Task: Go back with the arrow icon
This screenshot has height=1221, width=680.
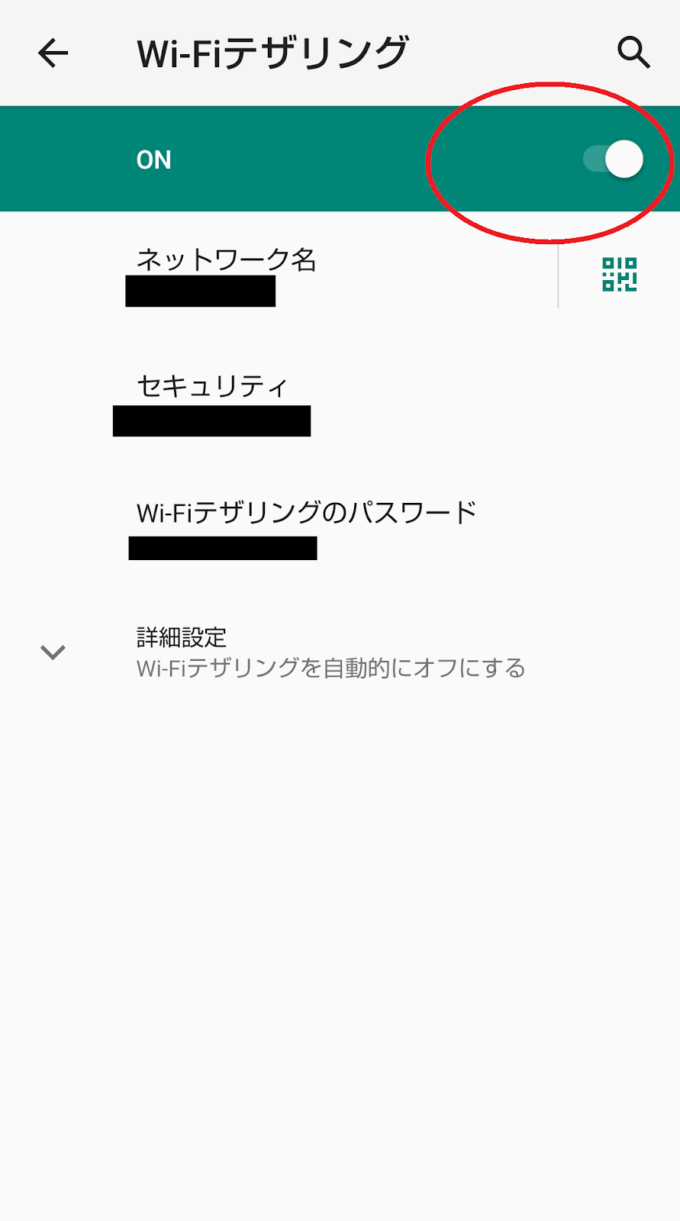Action: (x=53, y=53)
